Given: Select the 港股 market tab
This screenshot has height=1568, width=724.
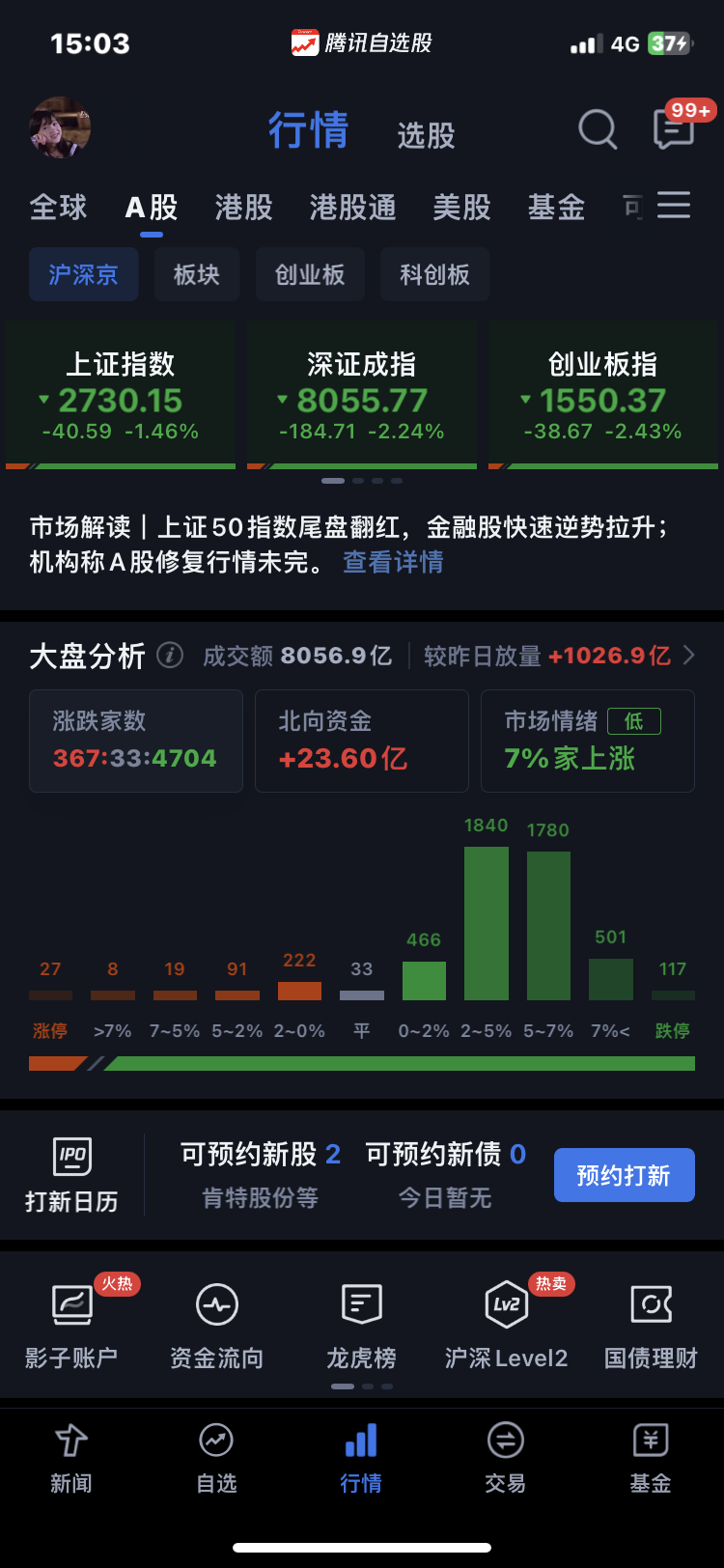Looking at the screenshot, I should pos(243,207).
